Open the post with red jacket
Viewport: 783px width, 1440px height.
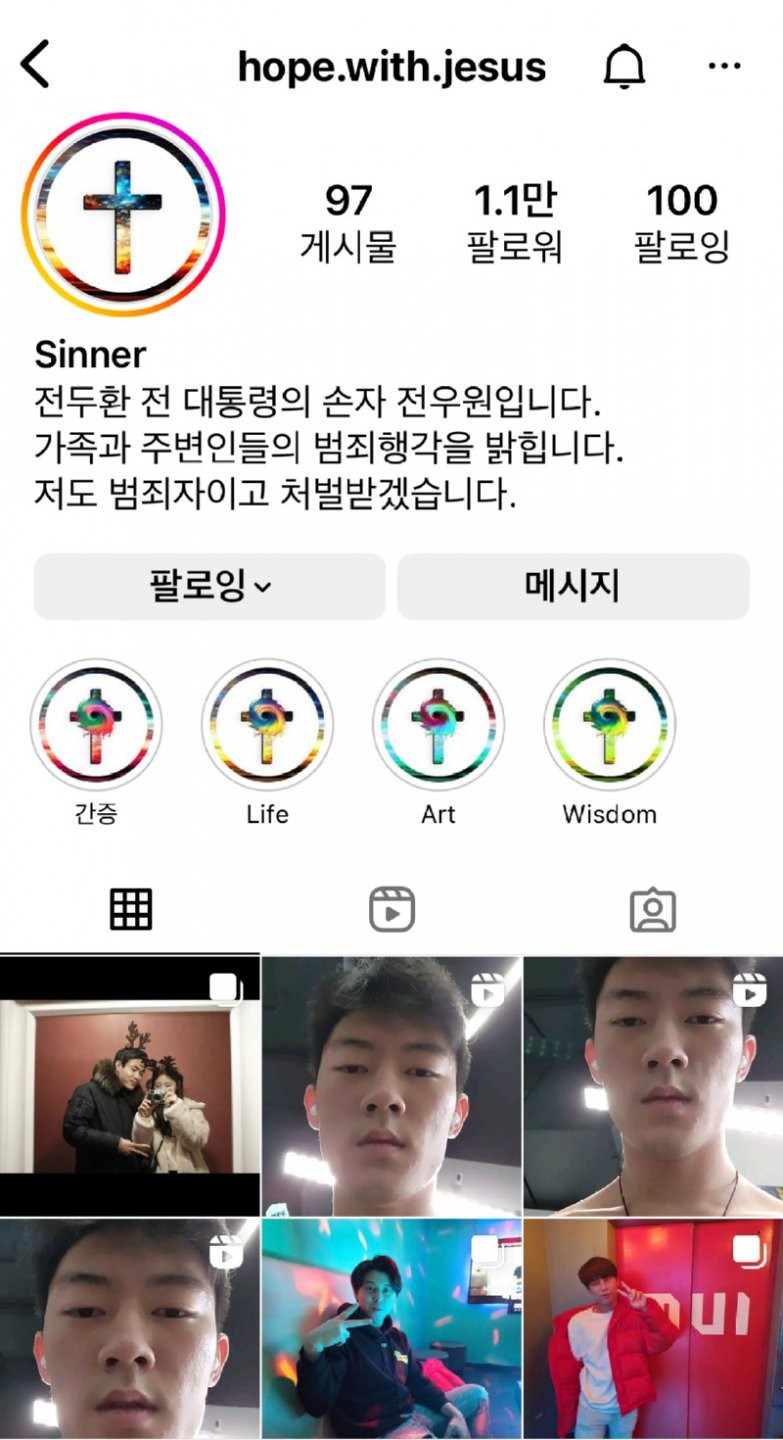click(653, 1328)
